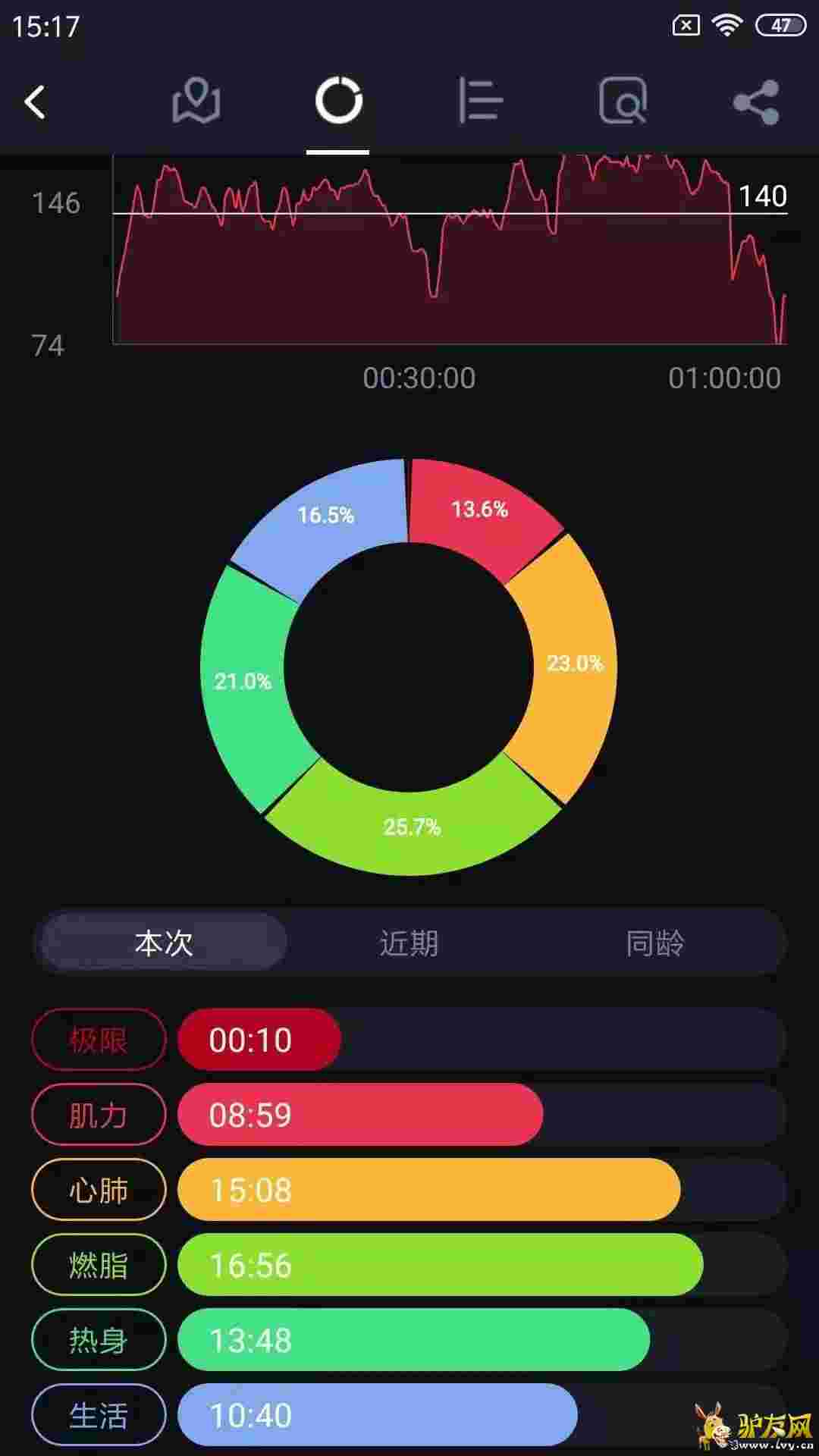Go back using the top-left arrow
The image size is (819, 1456).
pyautogui.click(x=35, y=102)
